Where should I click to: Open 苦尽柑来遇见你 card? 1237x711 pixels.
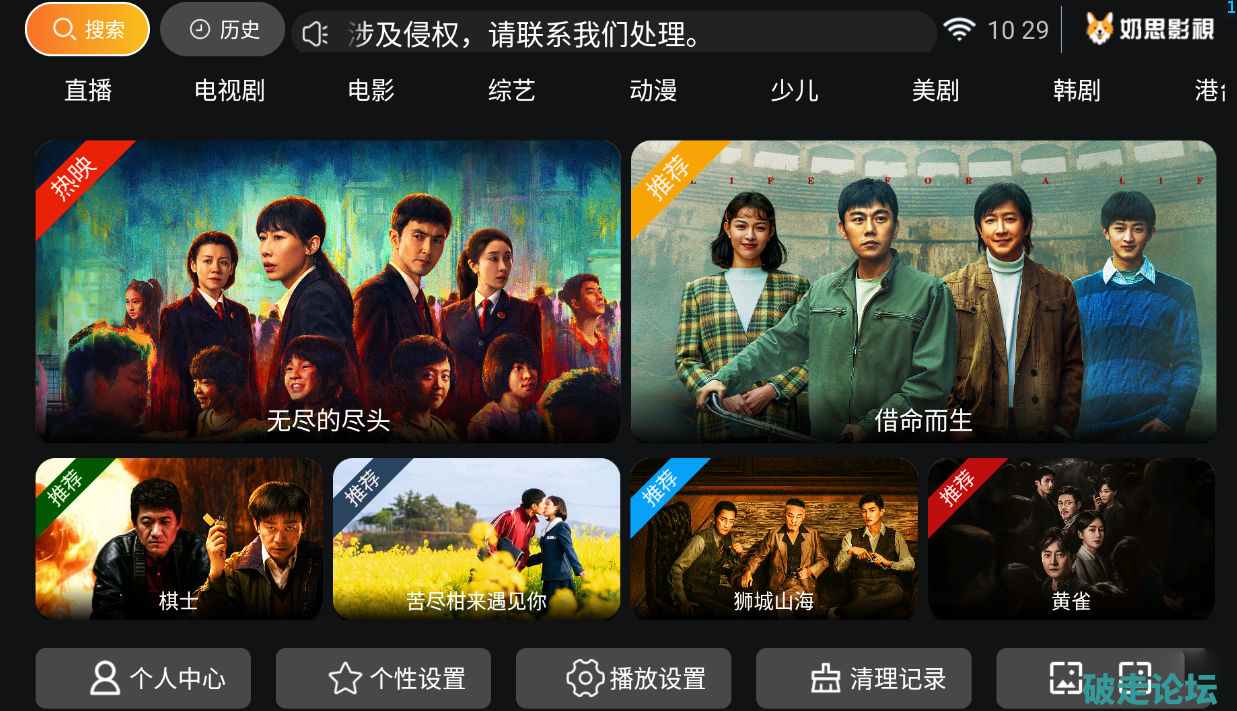click(476, 539)
